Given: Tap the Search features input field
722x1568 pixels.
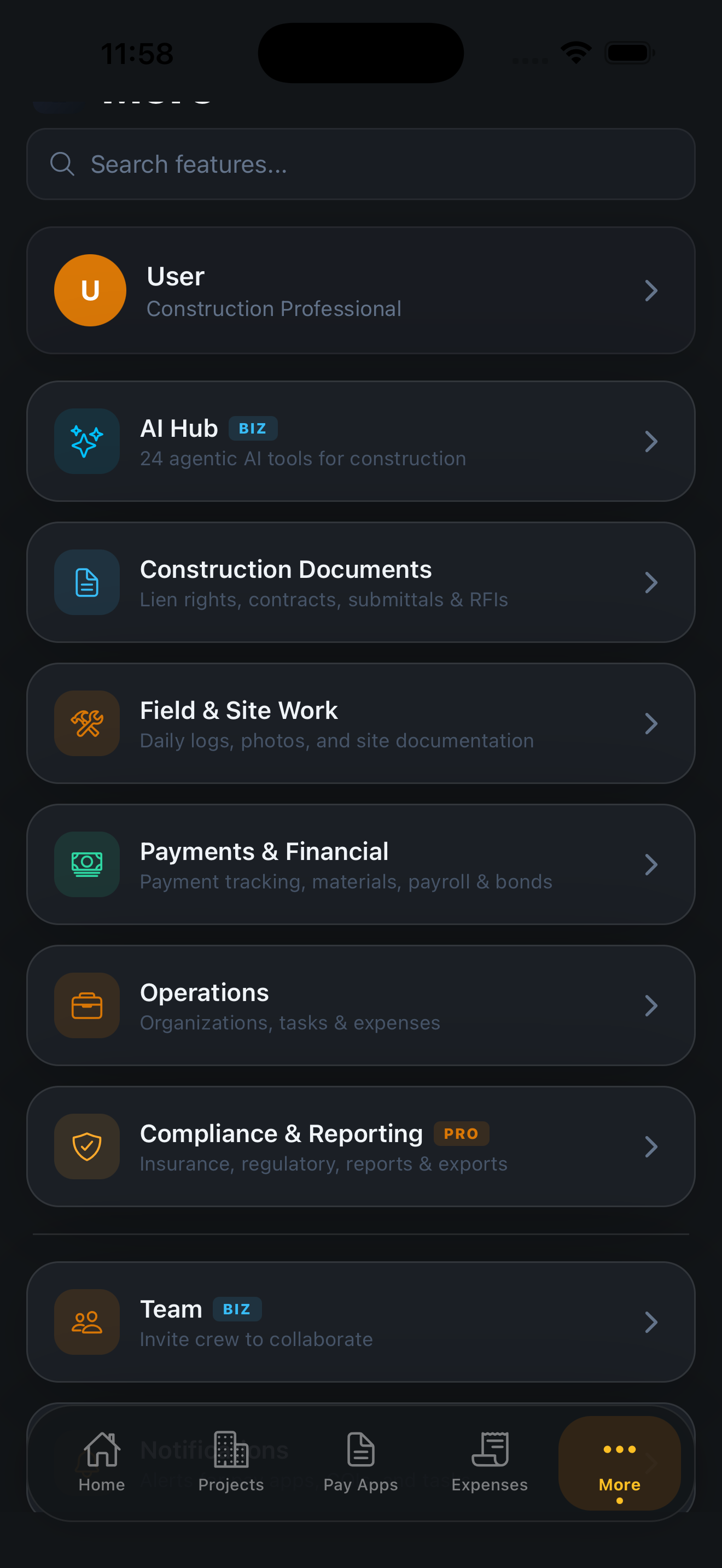Looking at the screenshot, I should pos(361,163).
